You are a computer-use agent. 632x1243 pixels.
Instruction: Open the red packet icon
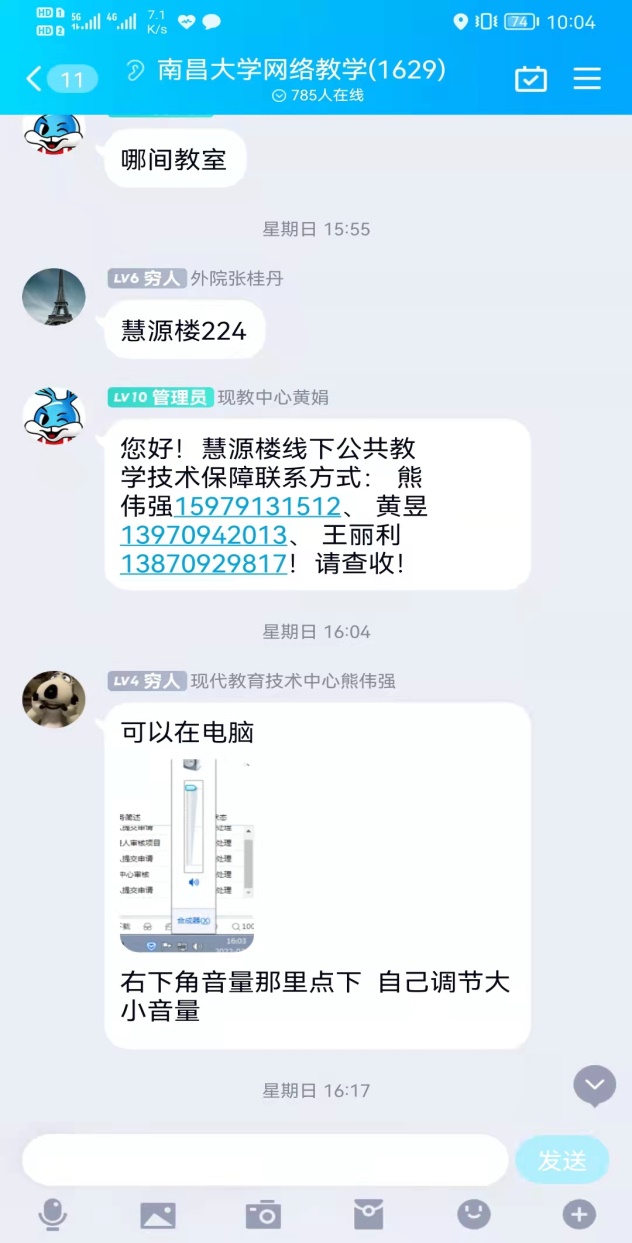368,1214
